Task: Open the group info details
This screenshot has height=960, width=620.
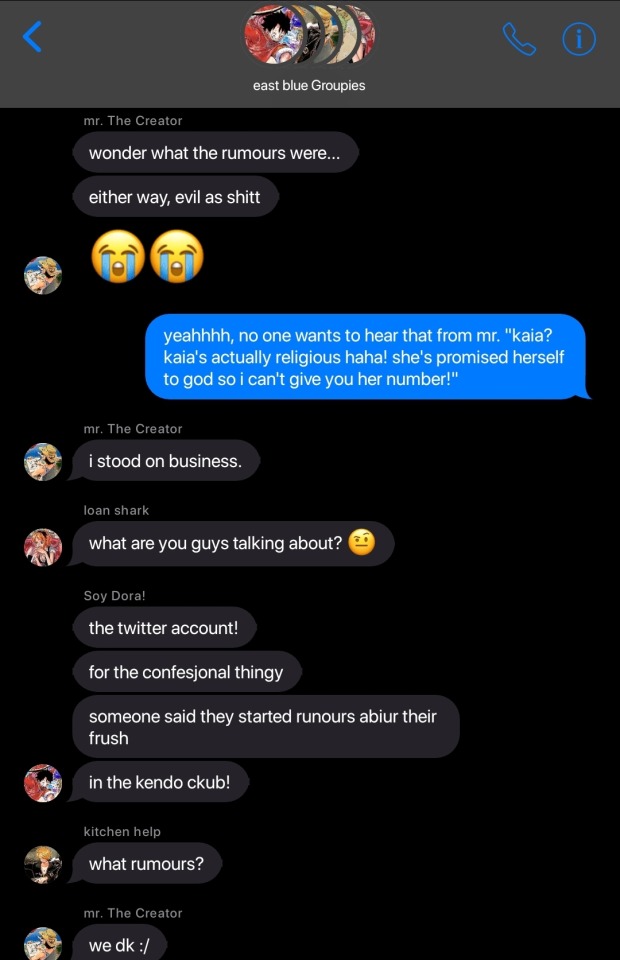Action: [x=579, y=38]
